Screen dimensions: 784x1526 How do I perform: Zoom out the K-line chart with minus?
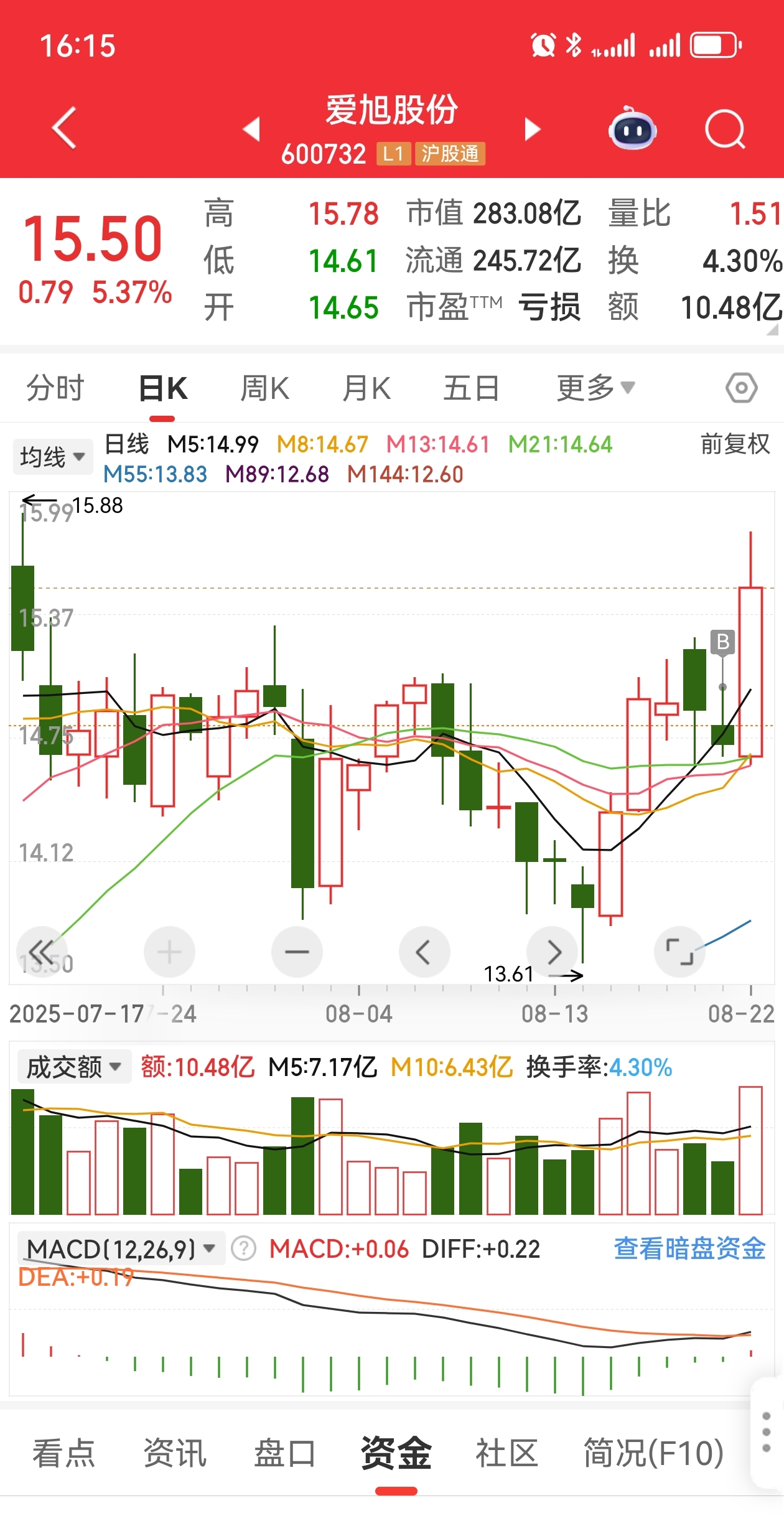click(297, 952)
